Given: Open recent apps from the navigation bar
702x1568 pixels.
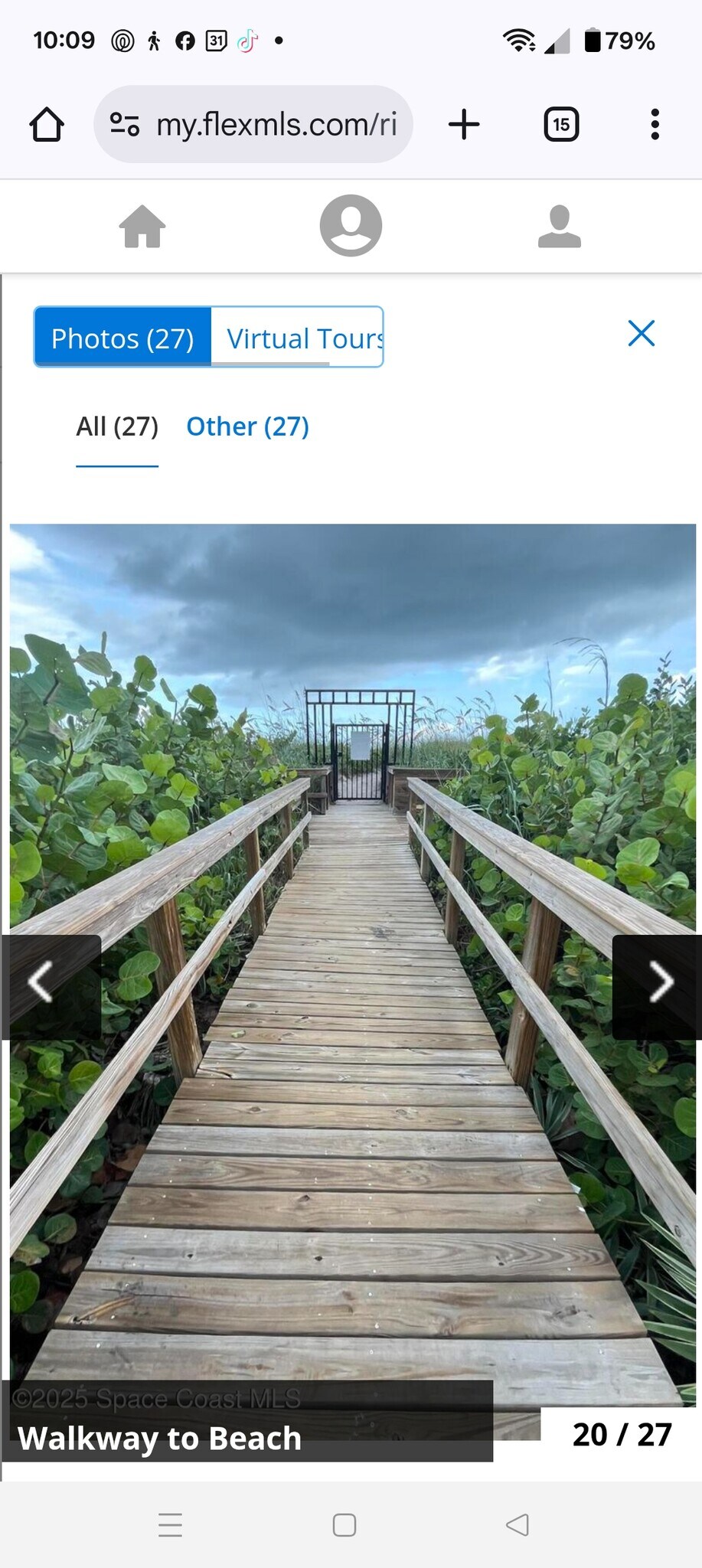Looking at the screenshot, I should (x=170, y=1525).
